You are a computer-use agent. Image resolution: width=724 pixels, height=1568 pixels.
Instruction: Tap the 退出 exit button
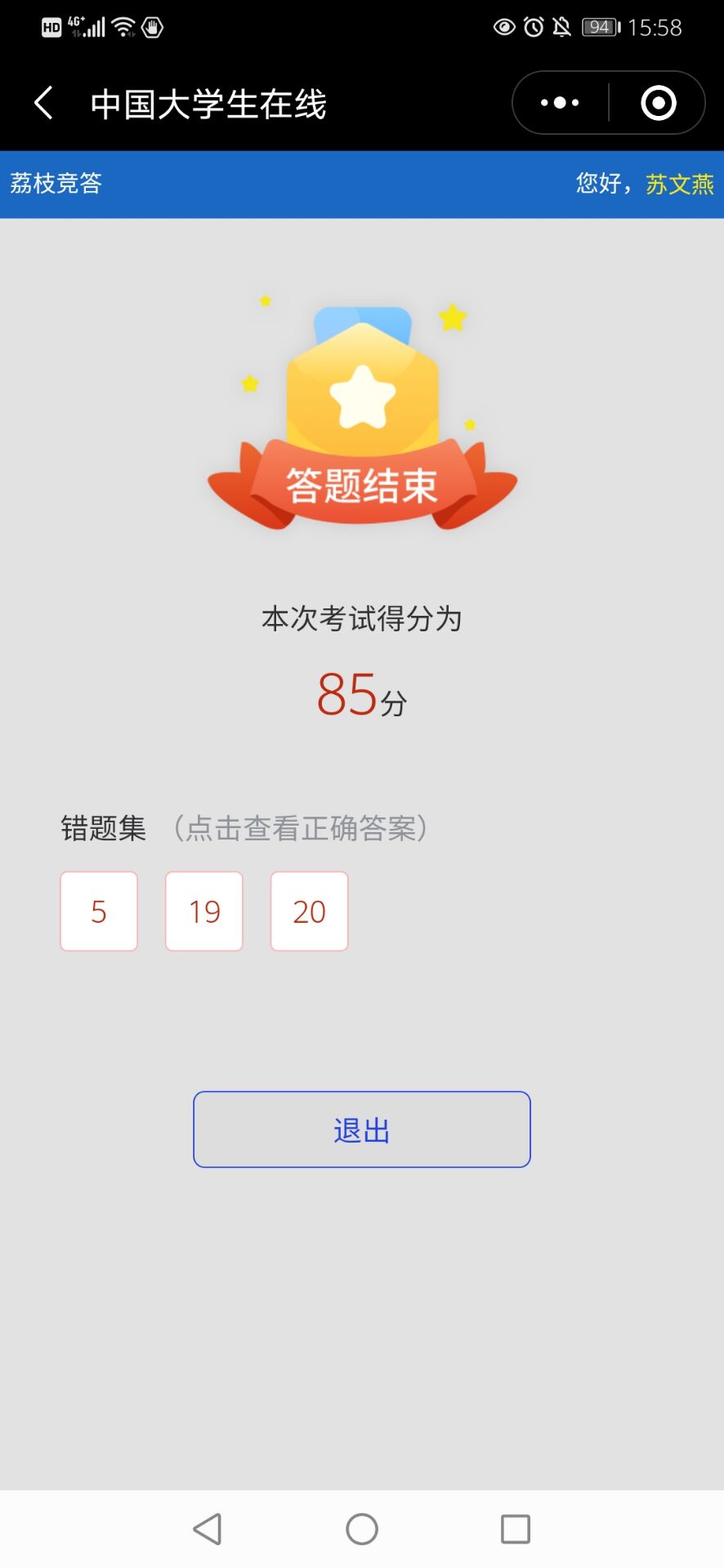click(x=362, y=1129)
